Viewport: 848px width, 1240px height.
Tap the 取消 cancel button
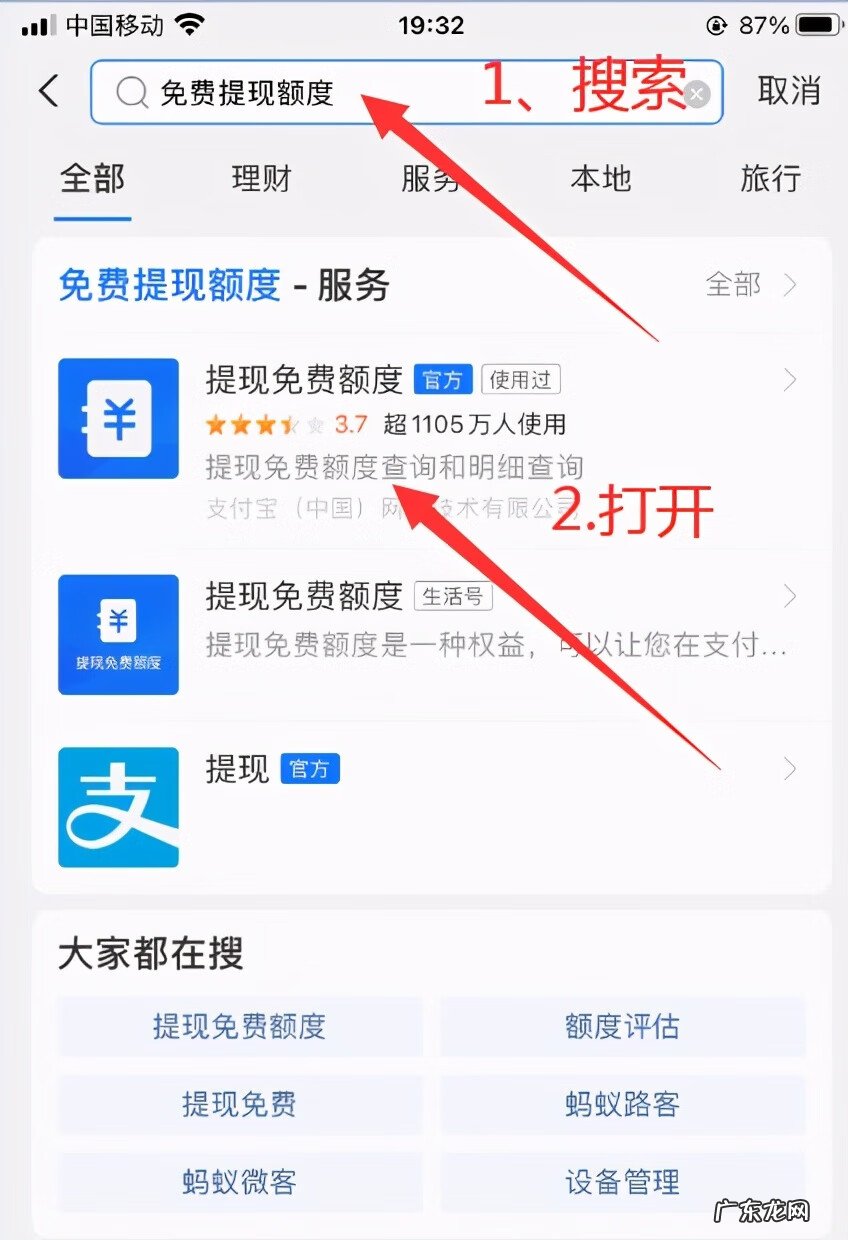point(789,92)
